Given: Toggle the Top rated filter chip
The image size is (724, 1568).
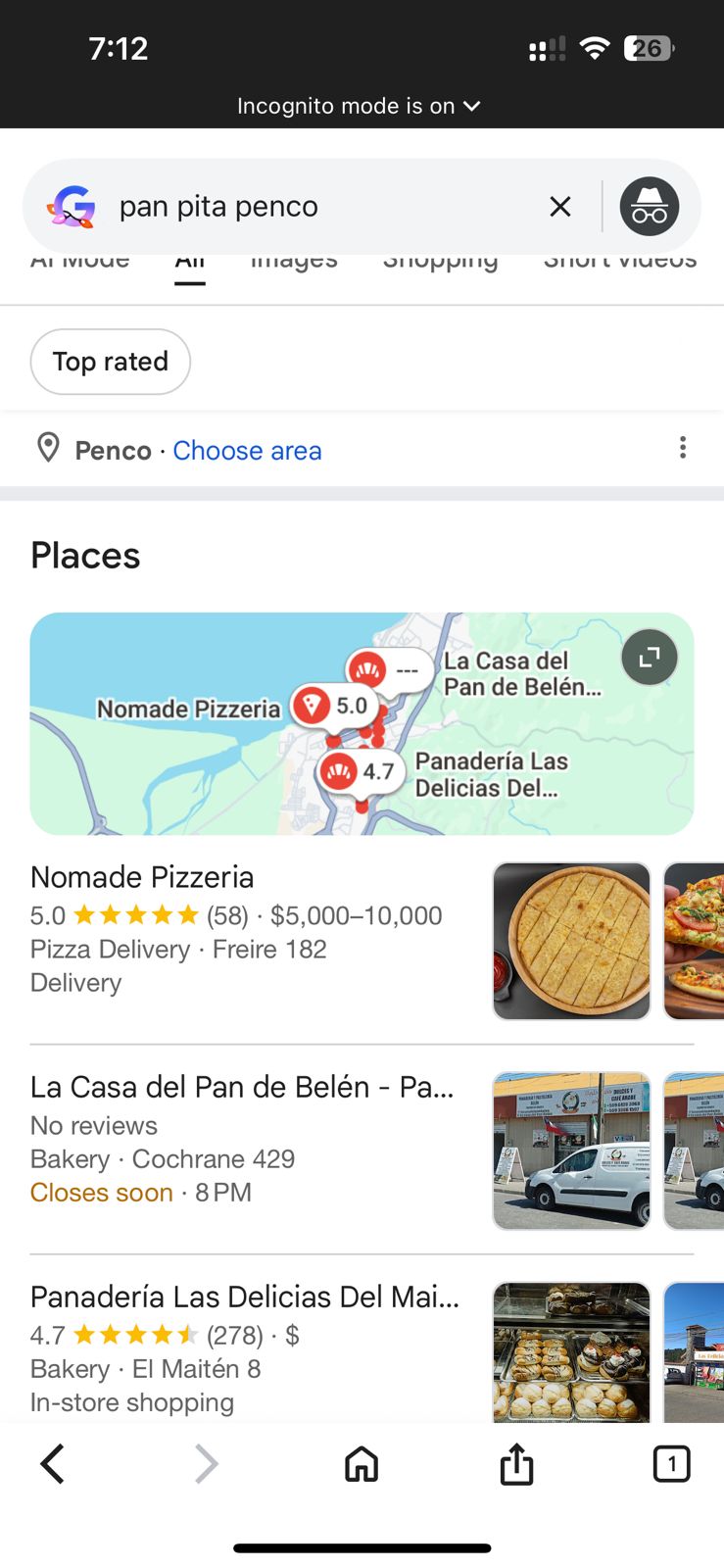Looking at the screenshot, I should 110,362.
